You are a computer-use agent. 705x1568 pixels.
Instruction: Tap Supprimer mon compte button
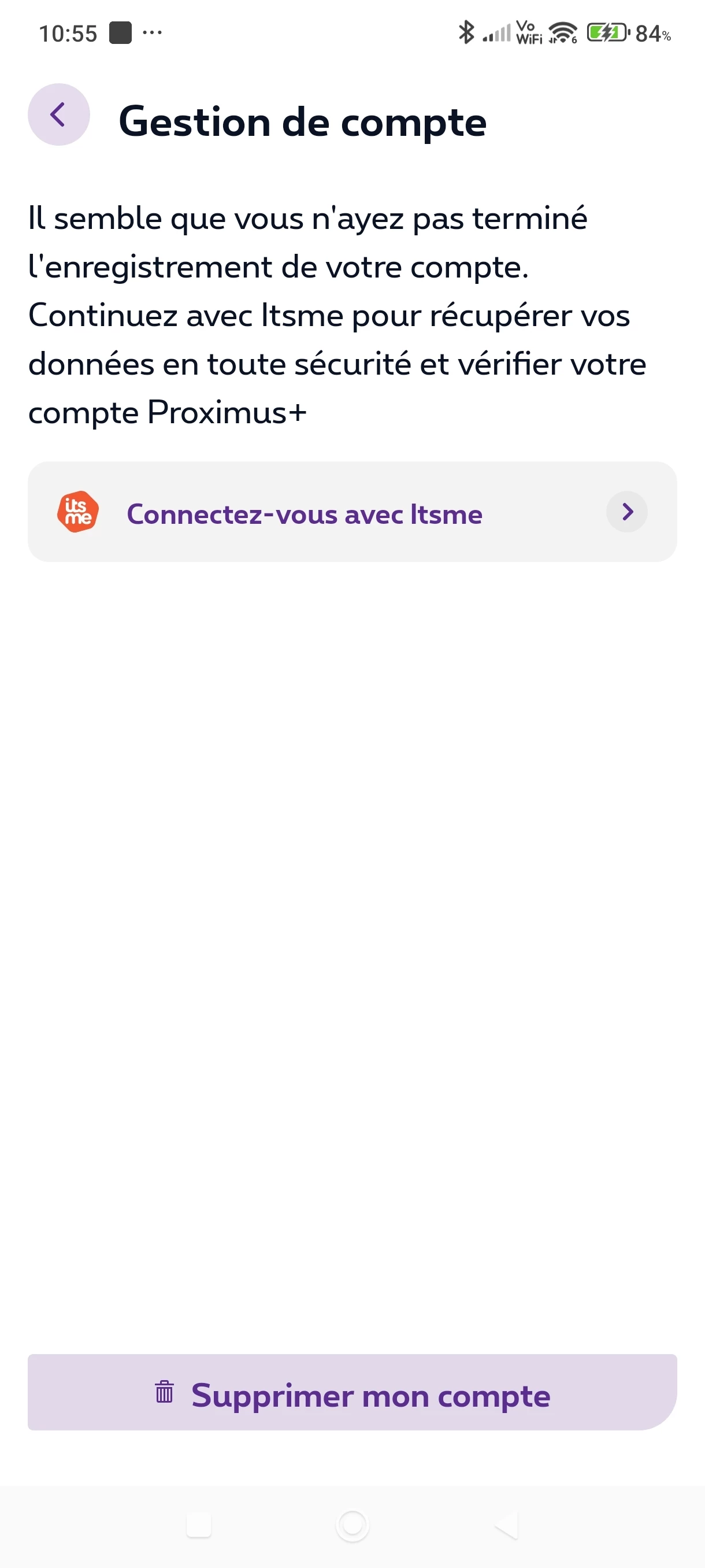coord(352,1392)
